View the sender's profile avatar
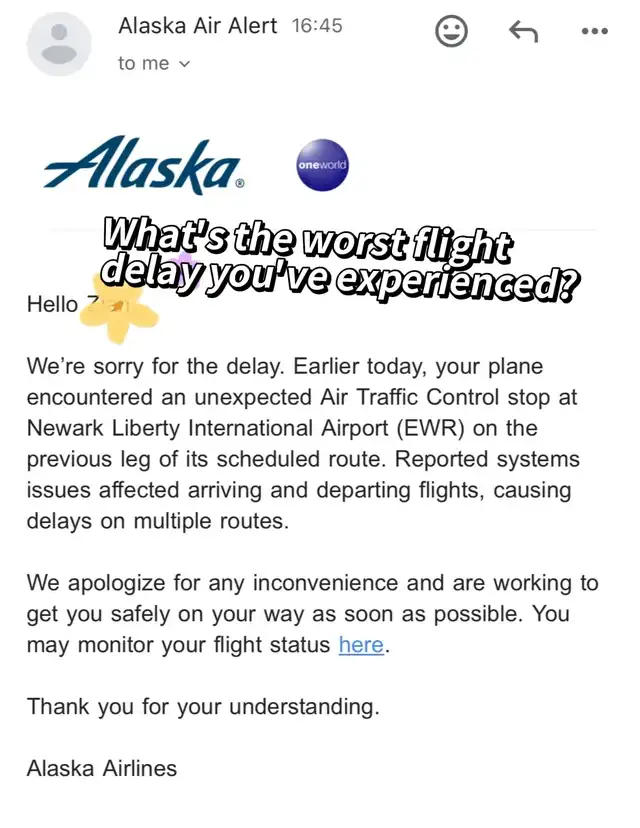Viewport: 640px width, 828px height. pyautogui.click(x=59, y=44)
